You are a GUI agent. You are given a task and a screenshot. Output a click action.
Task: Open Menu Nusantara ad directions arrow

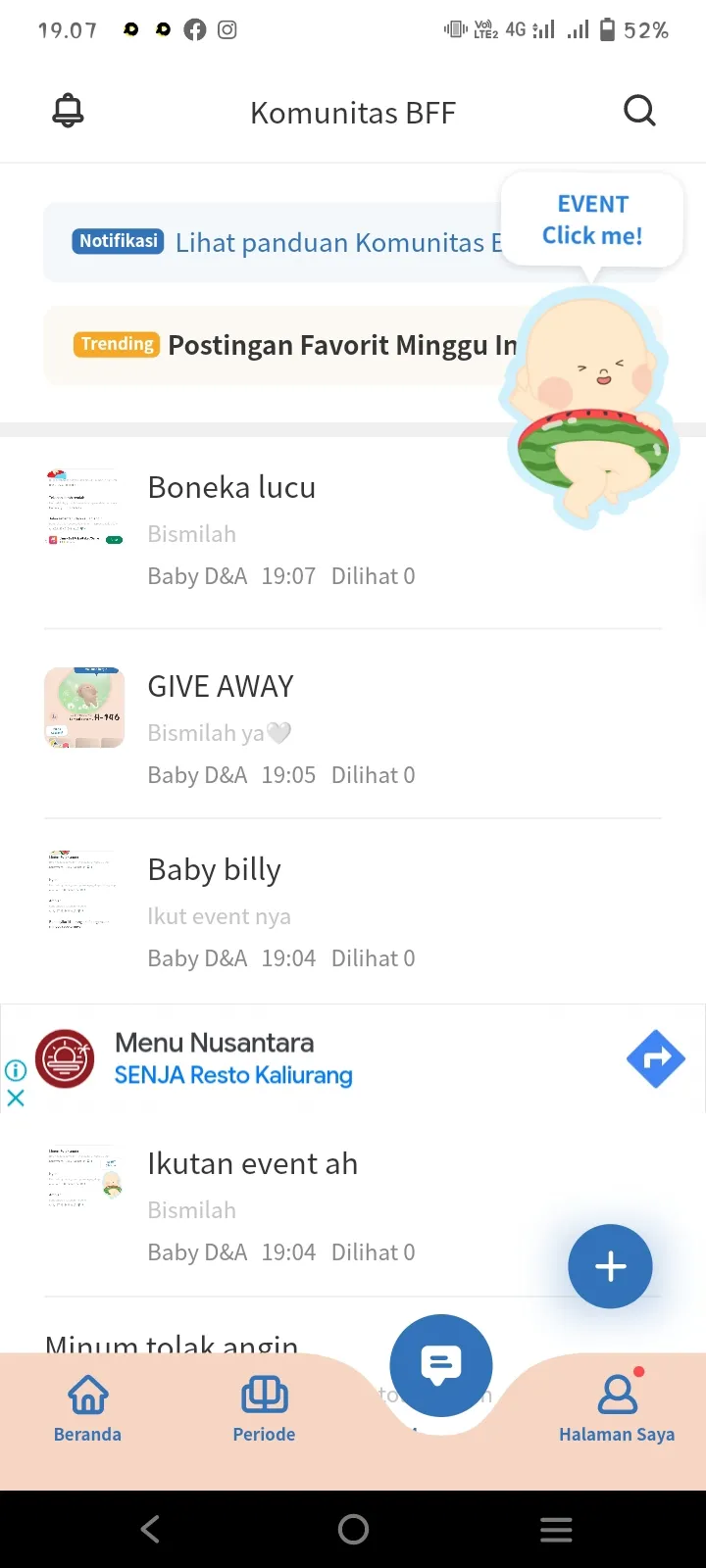(x=655, y=1058)
